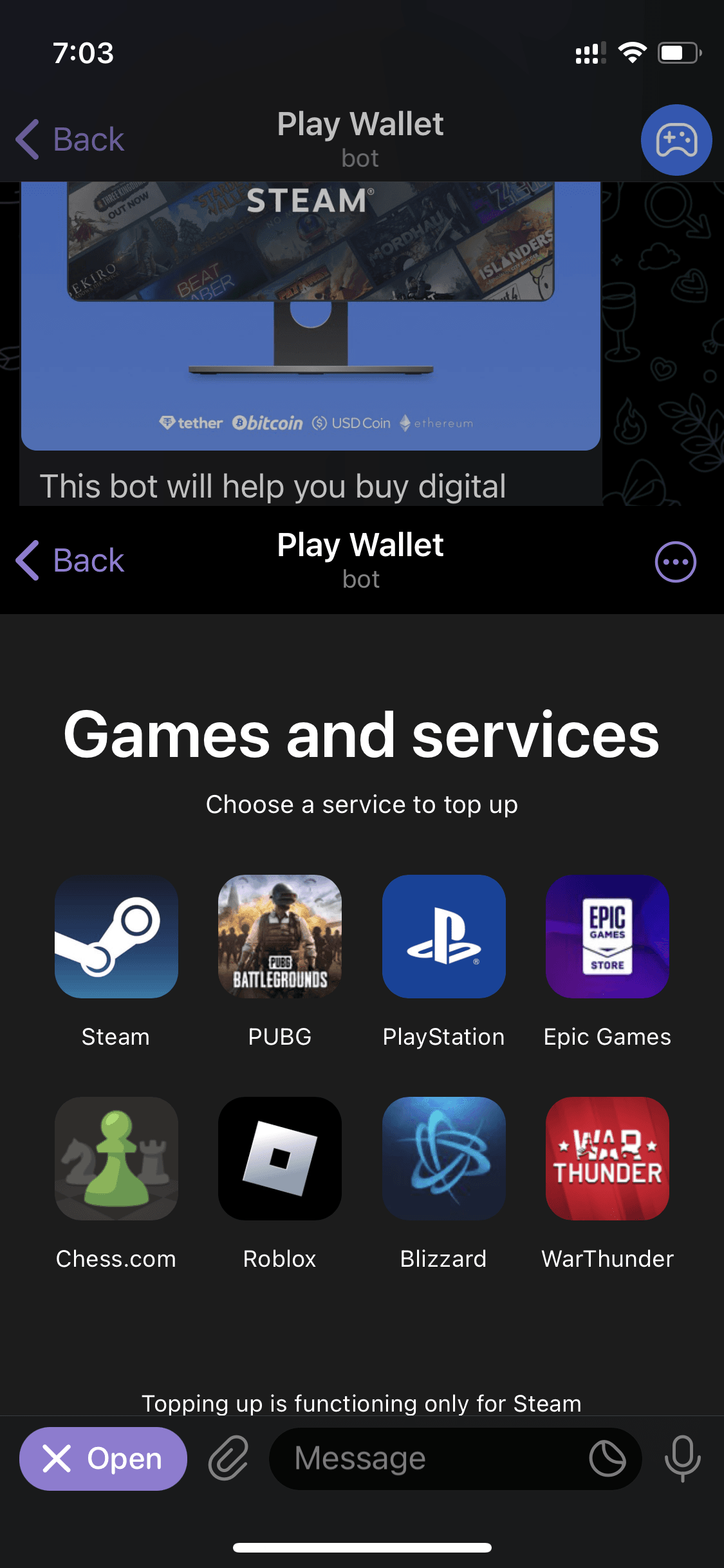Open the sticker panel icon in message field
The image size is (724, 1568).
click(607, 1459)
